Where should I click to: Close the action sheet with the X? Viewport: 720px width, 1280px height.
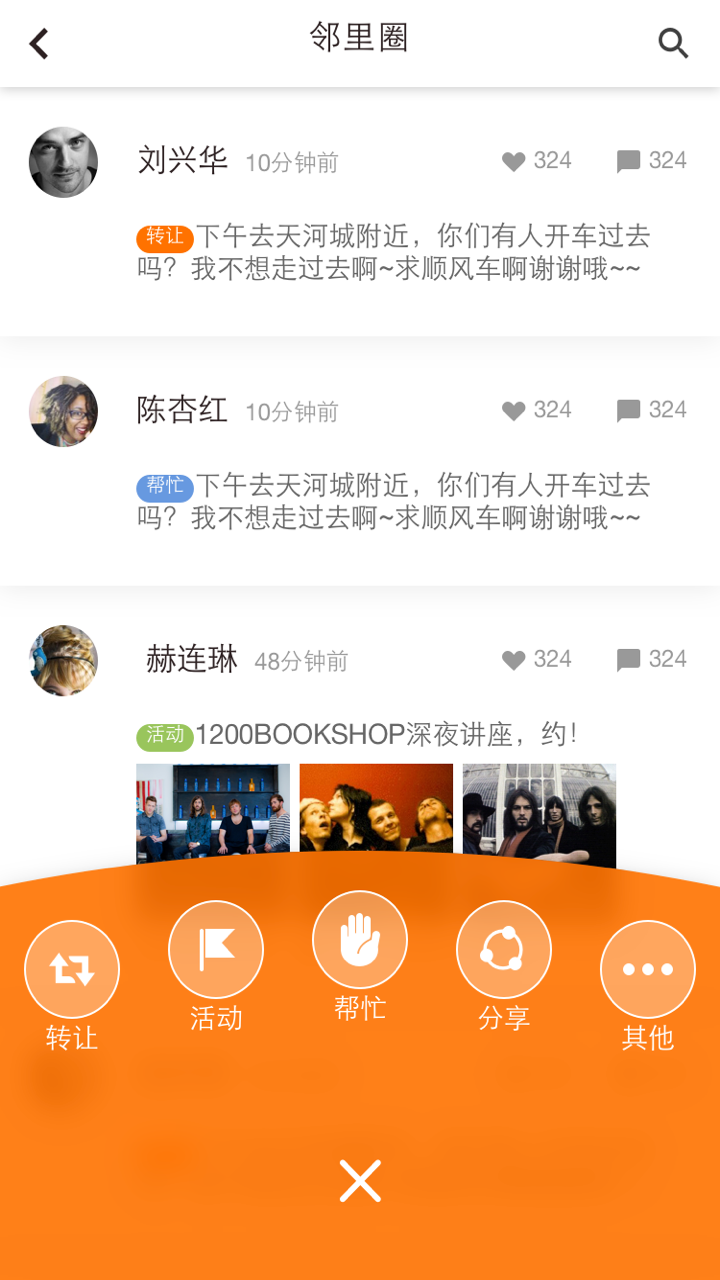click(x=359, y=1180)
